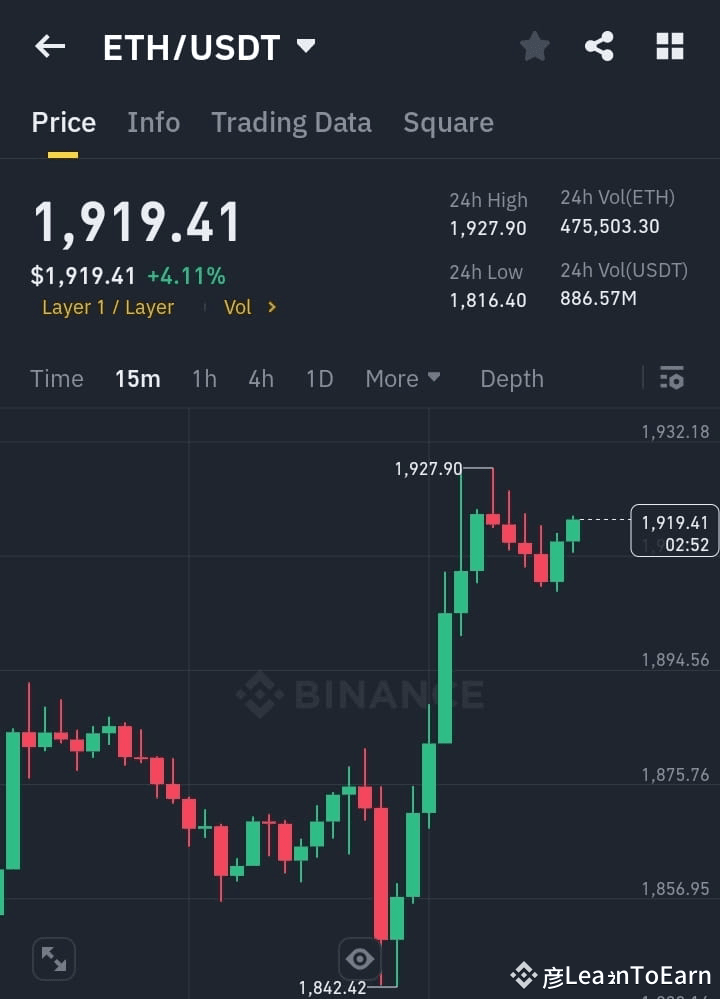Open the LearnToEarn watermark icon at bottom
The height and width of the screenshot is (999, 720).
[x=523, y=973]
